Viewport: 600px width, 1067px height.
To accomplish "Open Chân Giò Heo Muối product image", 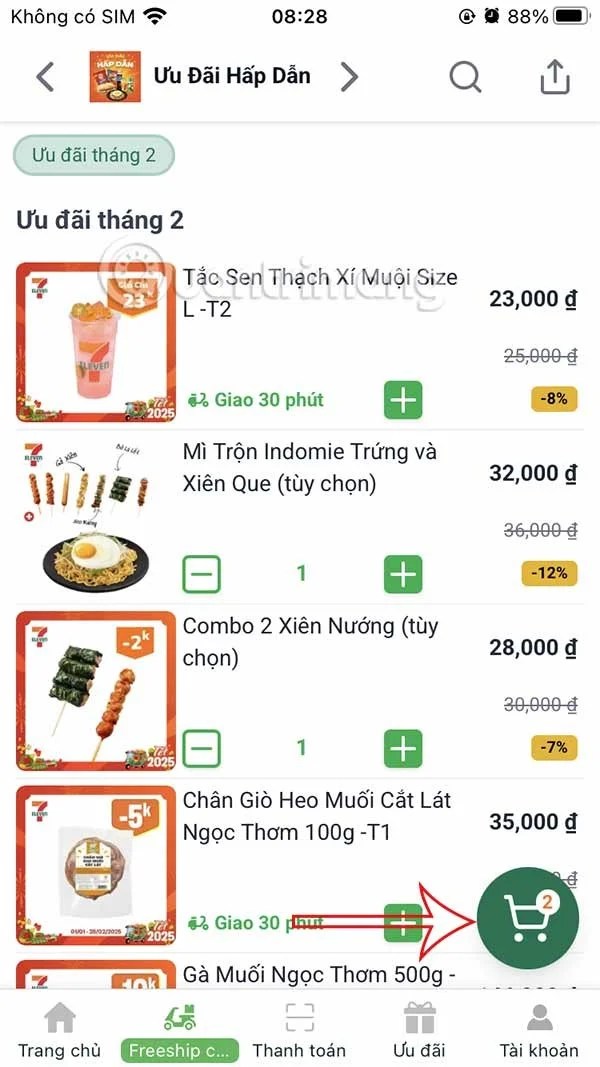I will tap(96, 865).
